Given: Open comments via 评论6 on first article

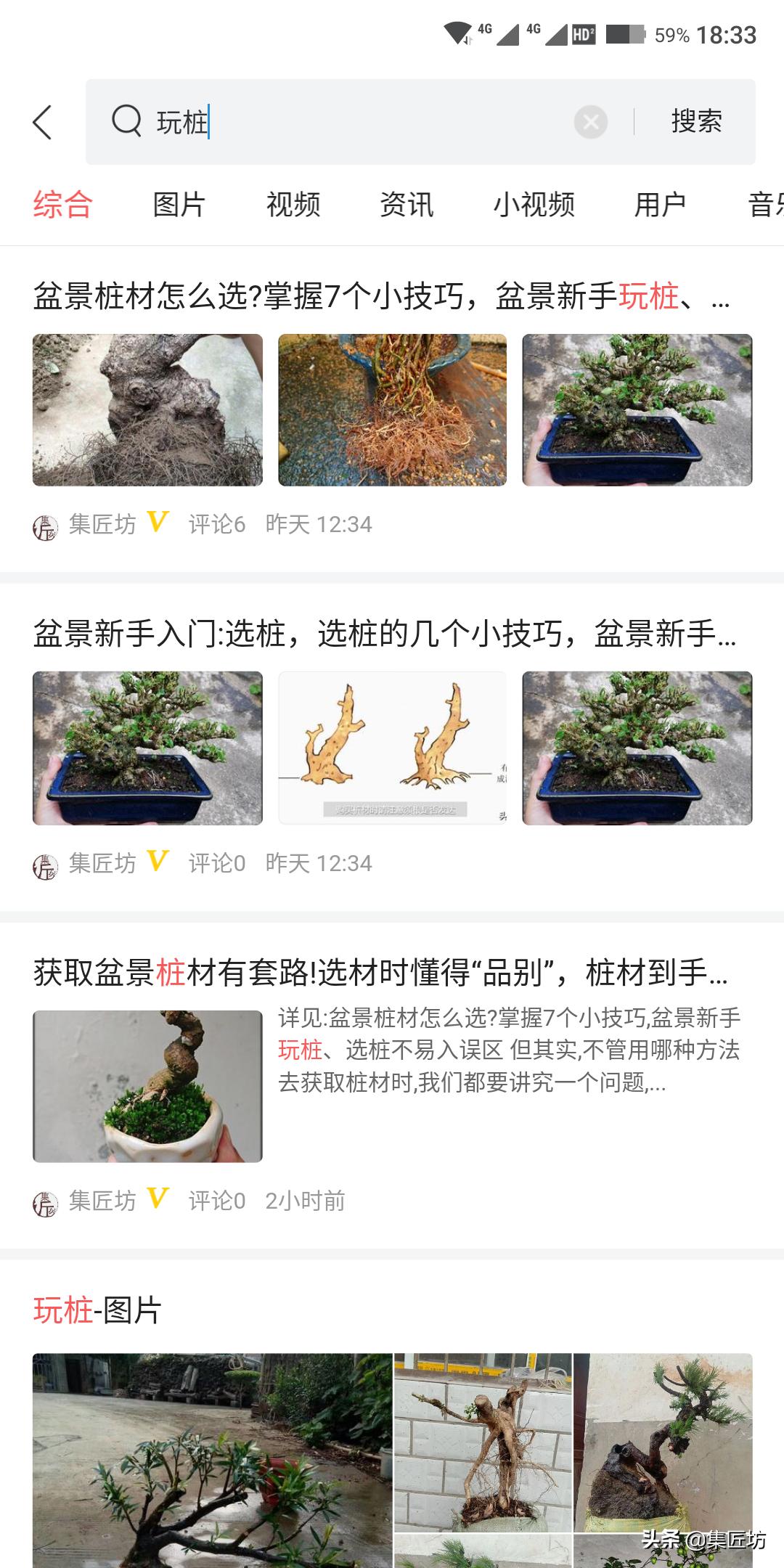Looking at the screenshot, I should (216, 524).
